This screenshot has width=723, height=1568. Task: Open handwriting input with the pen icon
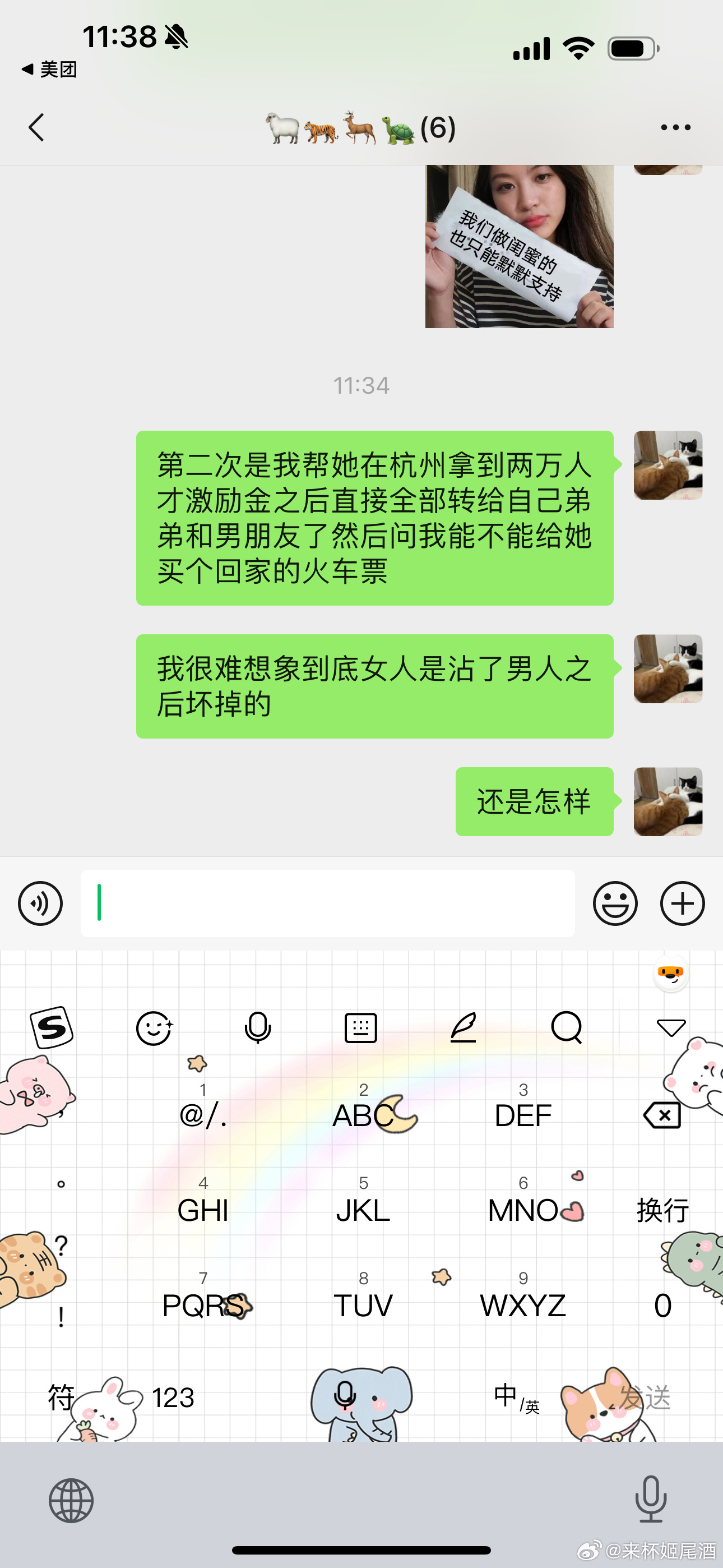click(x=463, y=1027)
